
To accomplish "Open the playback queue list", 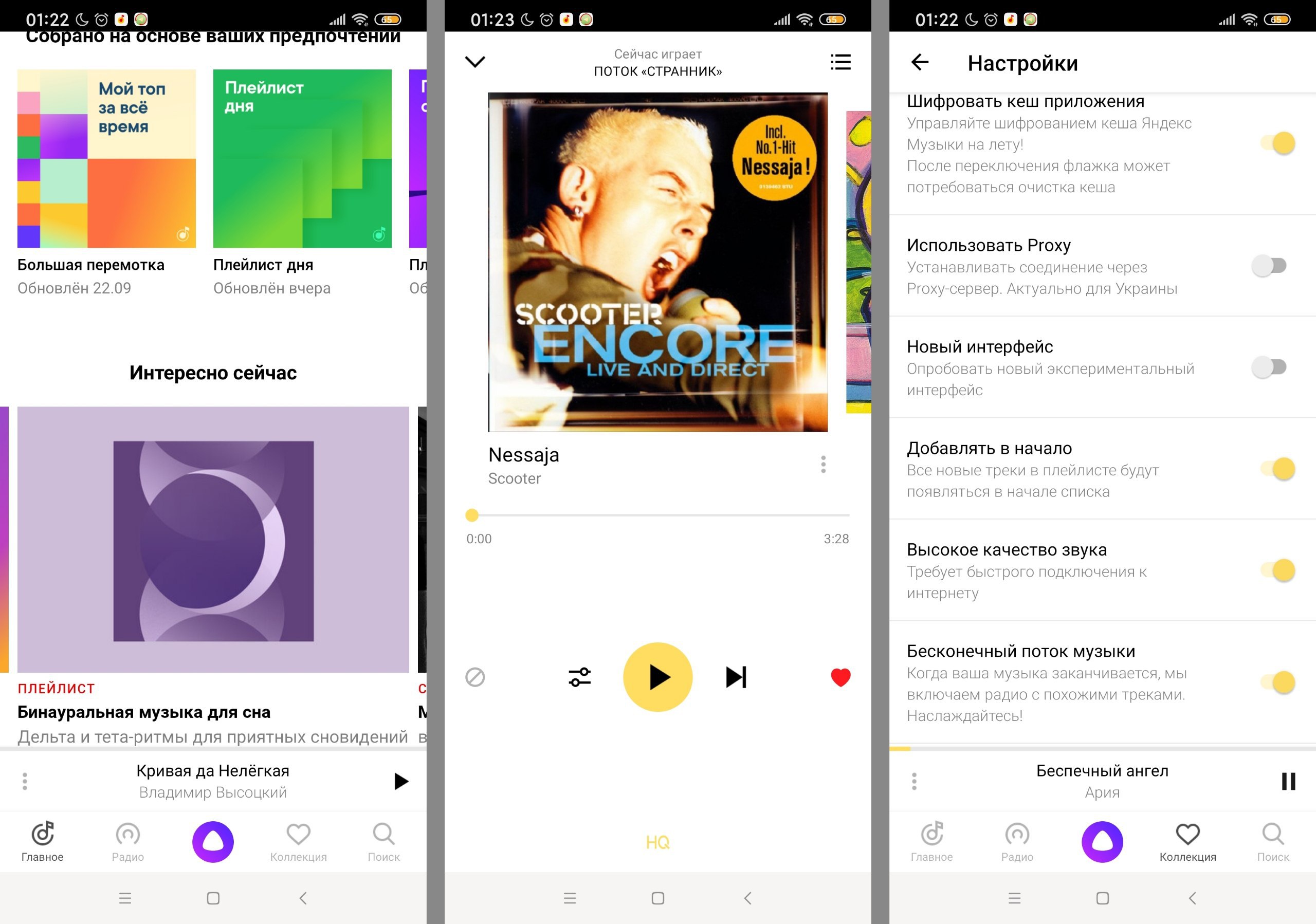I will 840,62.
